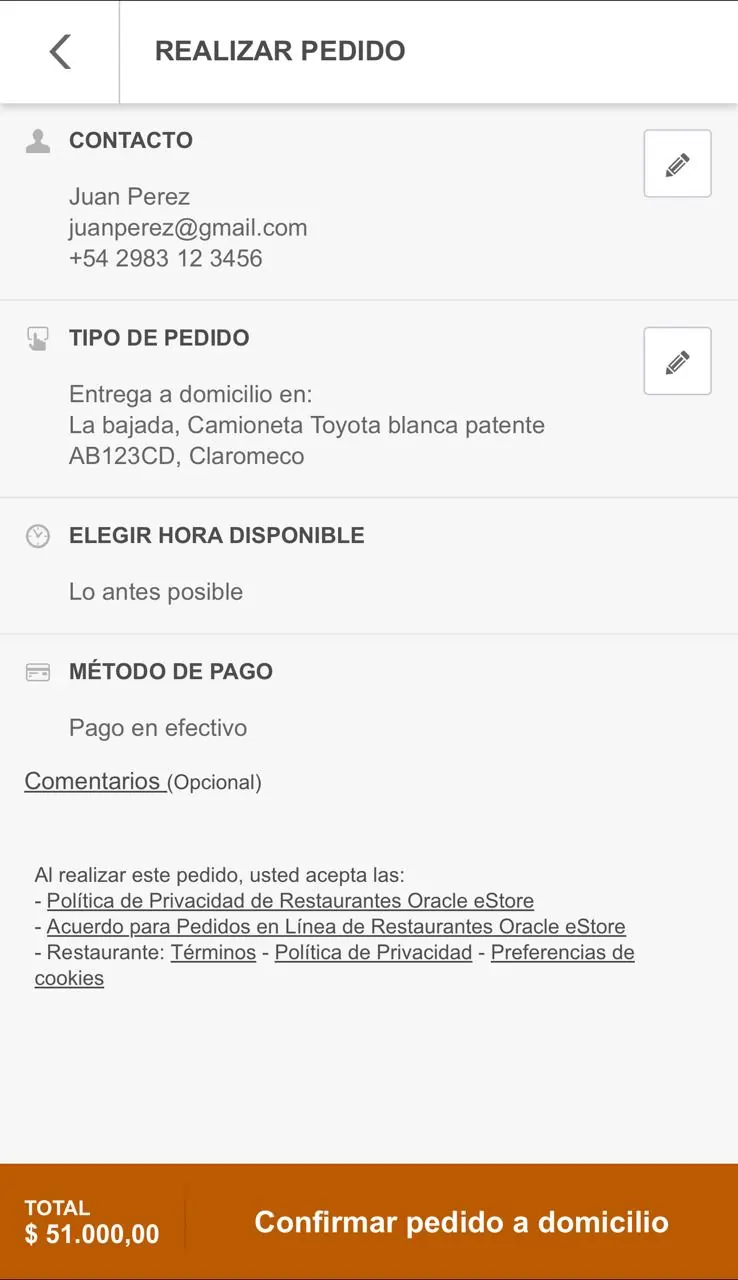Tap the pencil inside the top-right edit box

point(677,163)
